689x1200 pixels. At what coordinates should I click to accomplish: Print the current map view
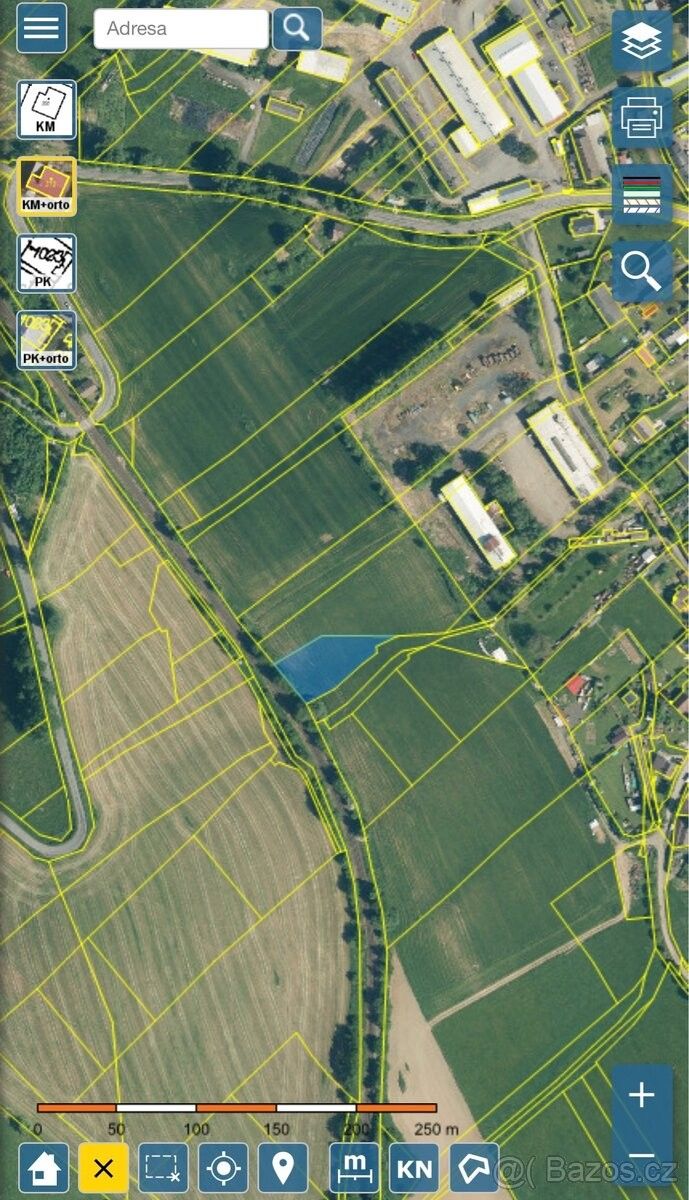click(x=642, y=118)
